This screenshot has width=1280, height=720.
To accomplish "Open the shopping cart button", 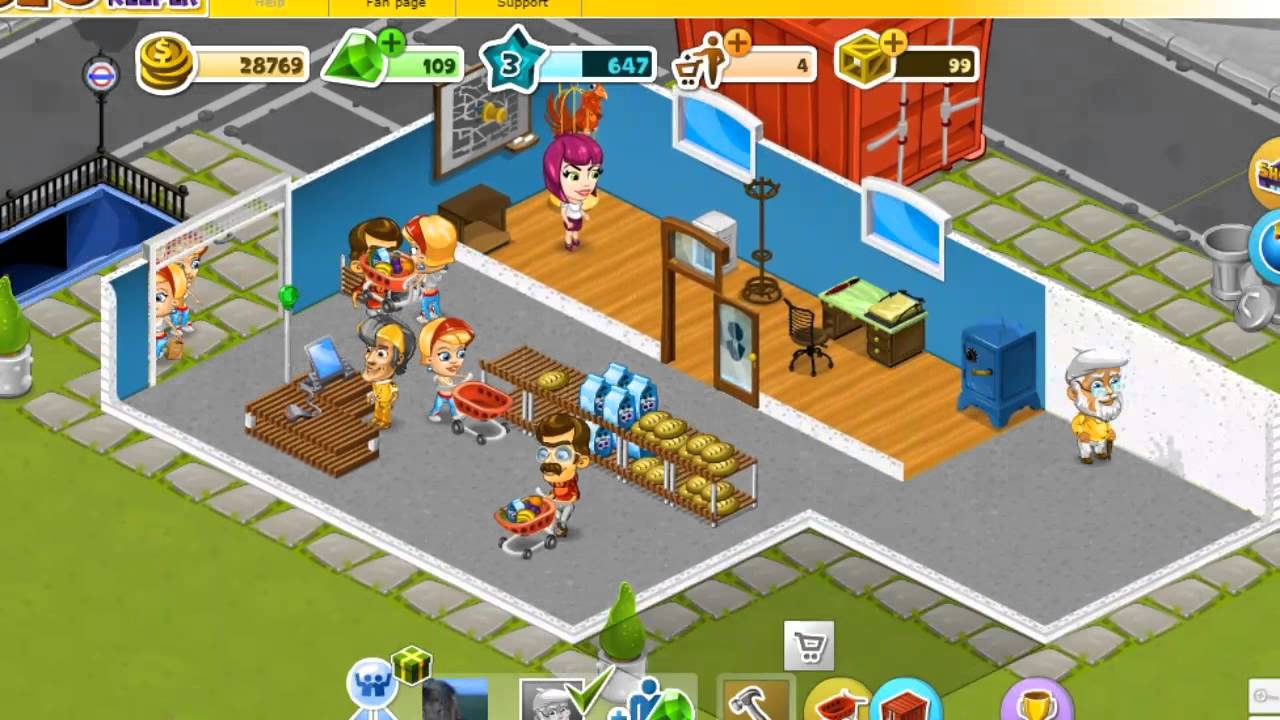I will (x=808, y=646).
